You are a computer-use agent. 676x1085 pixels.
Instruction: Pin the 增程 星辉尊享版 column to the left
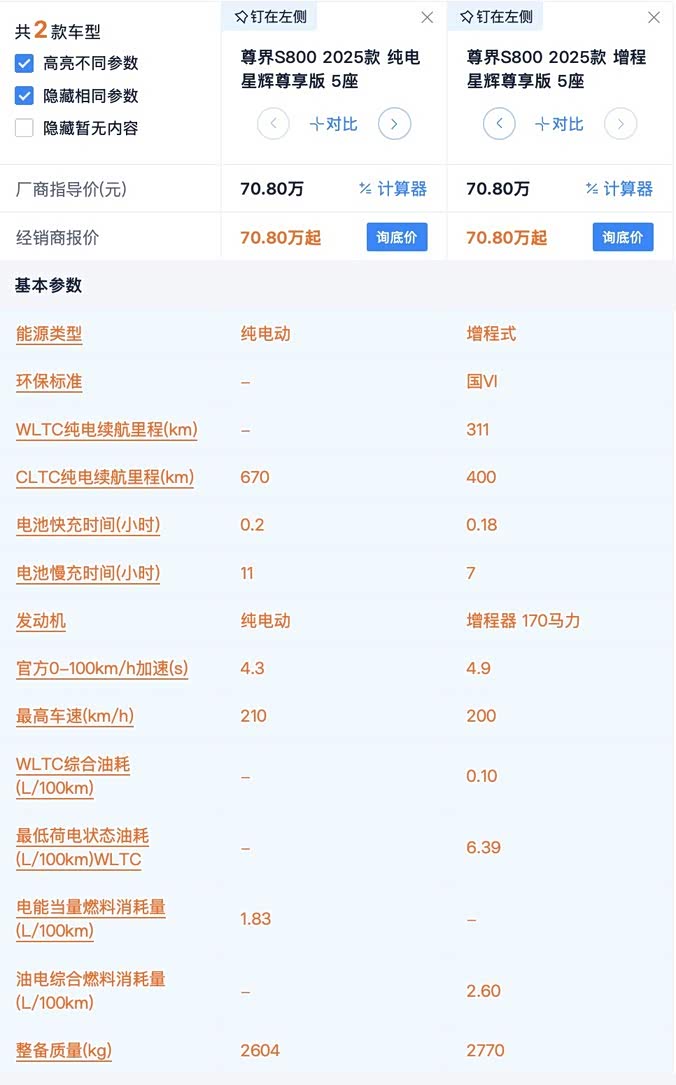coord(497,16)
